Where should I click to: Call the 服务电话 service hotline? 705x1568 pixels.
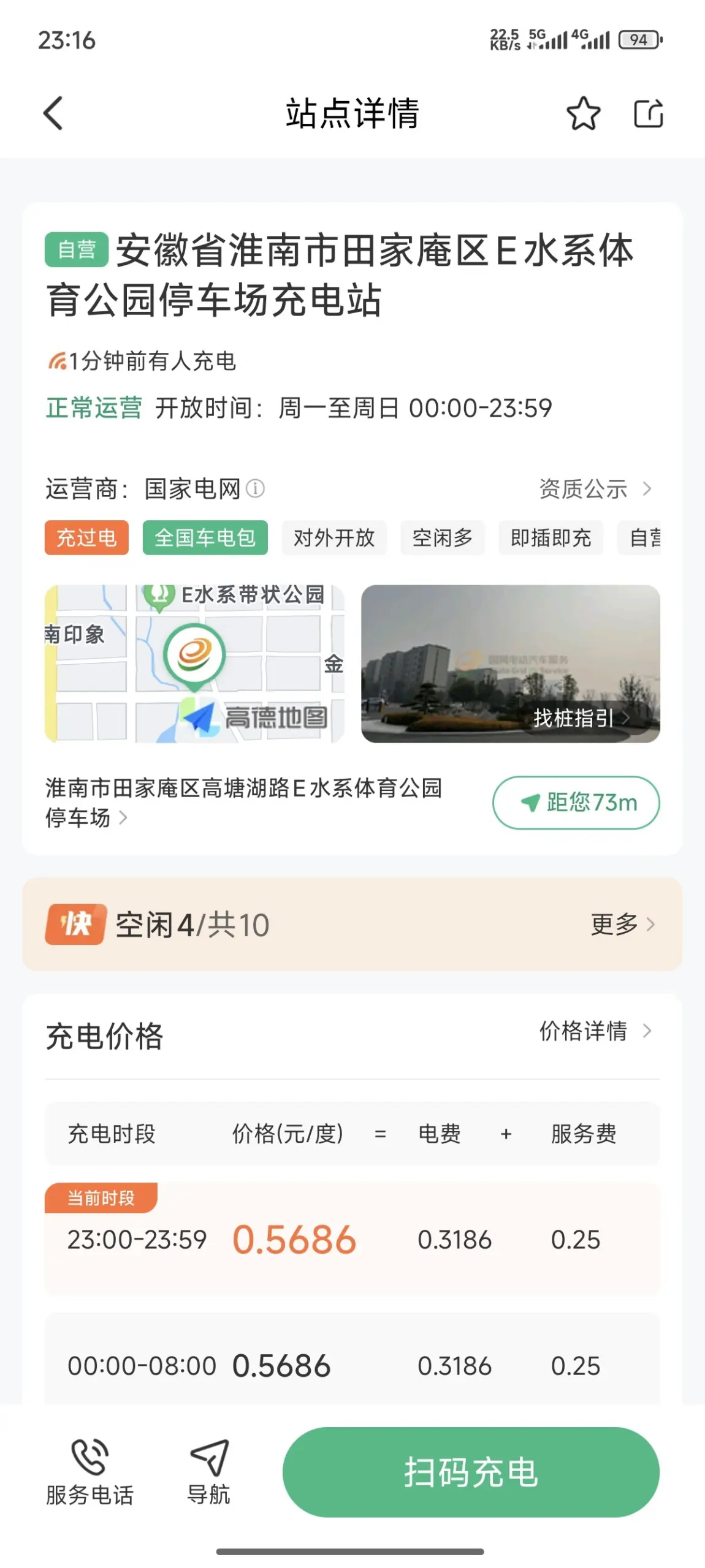[x=90, y=1472]
